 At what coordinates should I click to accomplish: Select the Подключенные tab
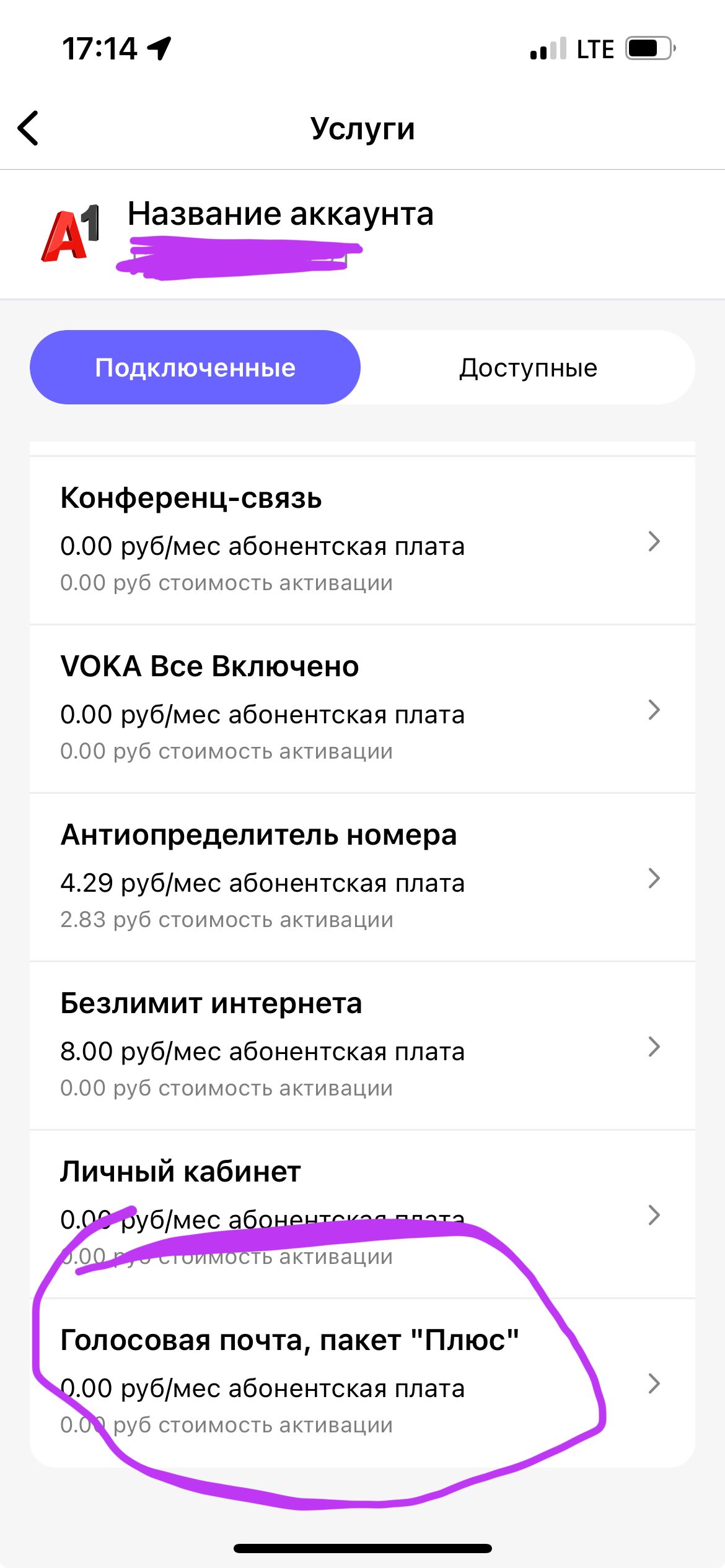(195, 367)
